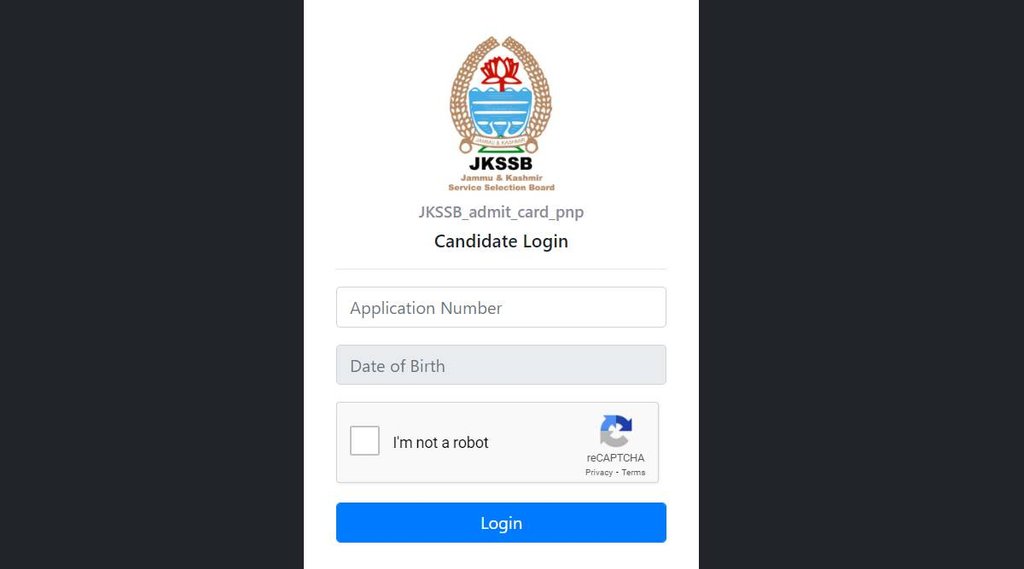Open the reCAPTCHA Terms link
Viewport: 1024px width, 569px height.
pos(634,472)
